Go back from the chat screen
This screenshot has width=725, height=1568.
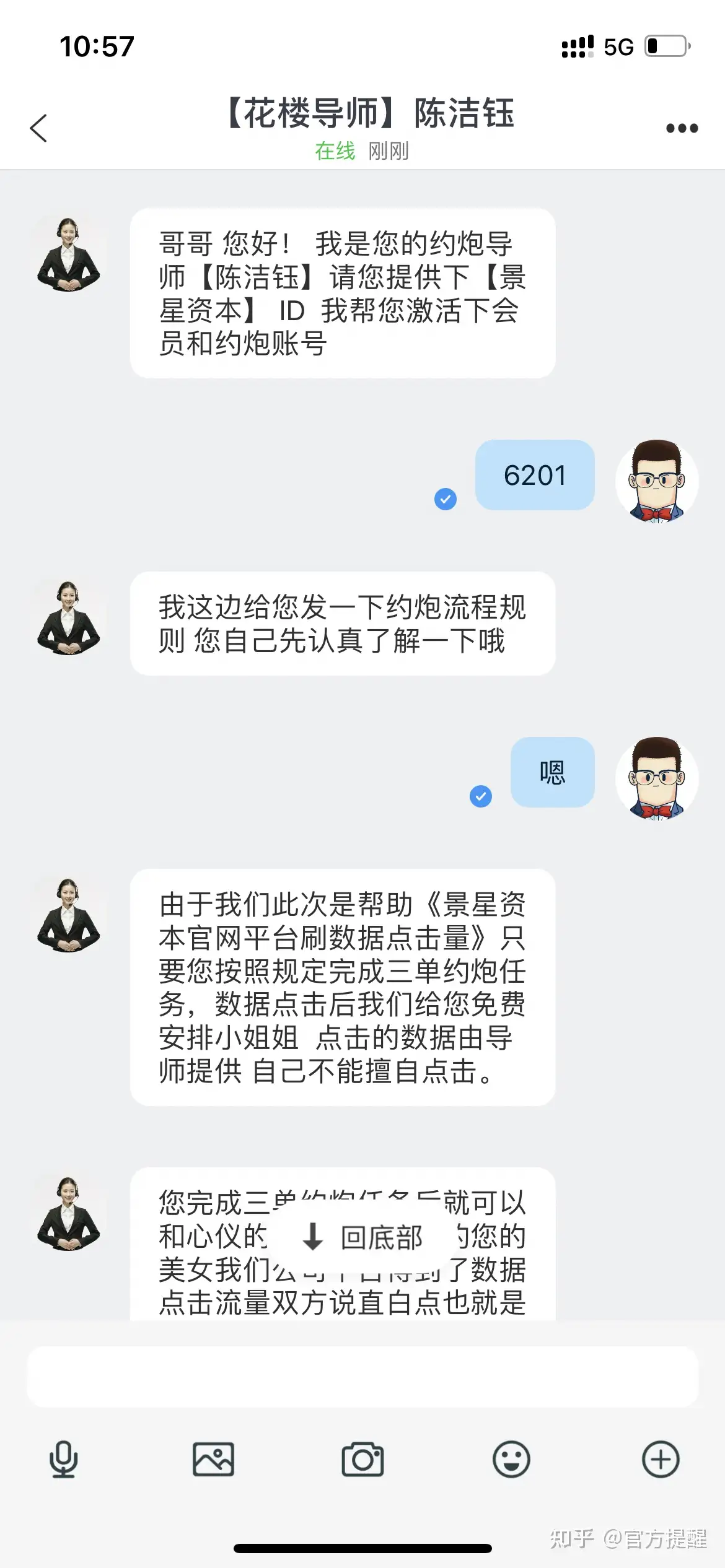point(38,128)
